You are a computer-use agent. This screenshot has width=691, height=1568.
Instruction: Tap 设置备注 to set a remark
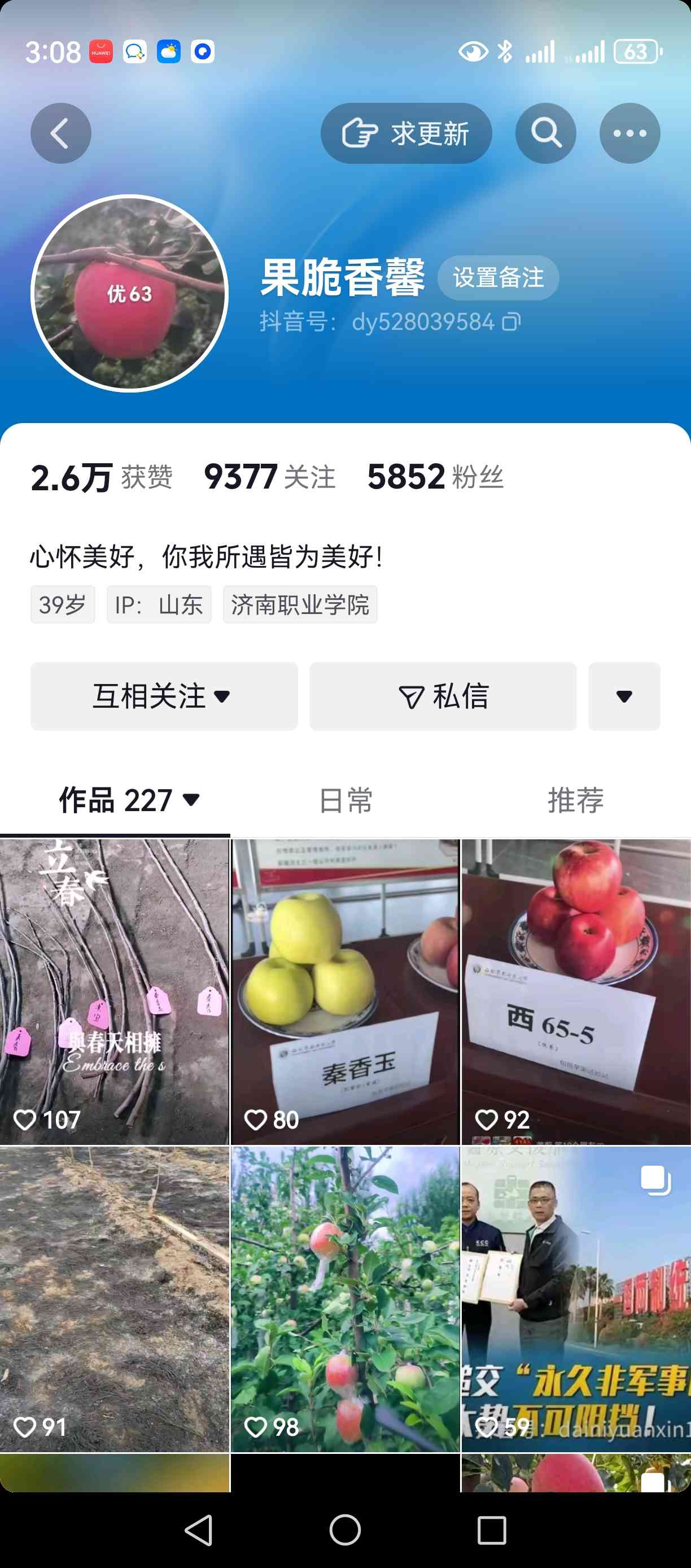click(x=498, y=277)
